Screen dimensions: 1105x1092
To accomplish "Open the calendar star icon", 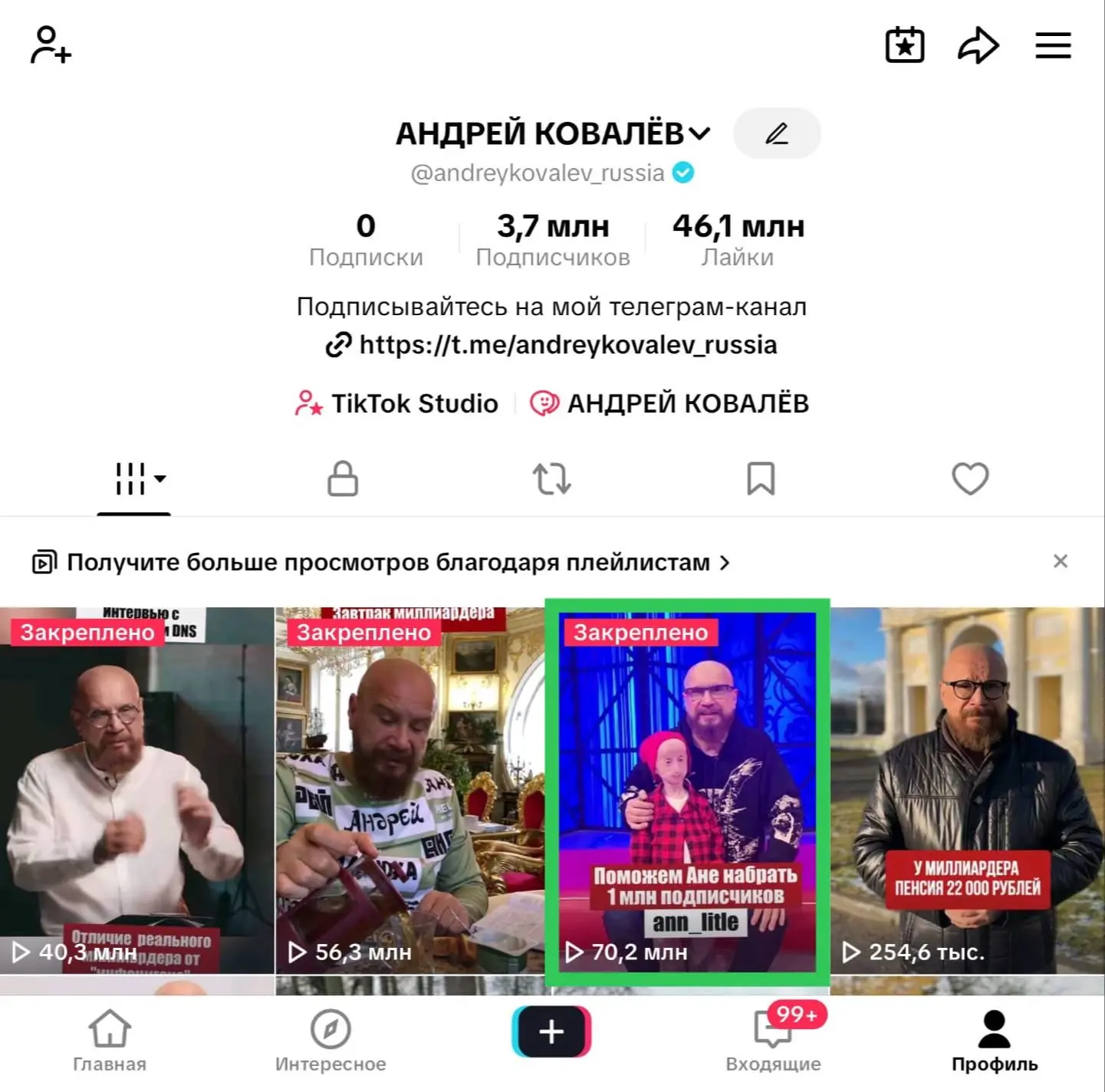I will click(x=905, y=45).
